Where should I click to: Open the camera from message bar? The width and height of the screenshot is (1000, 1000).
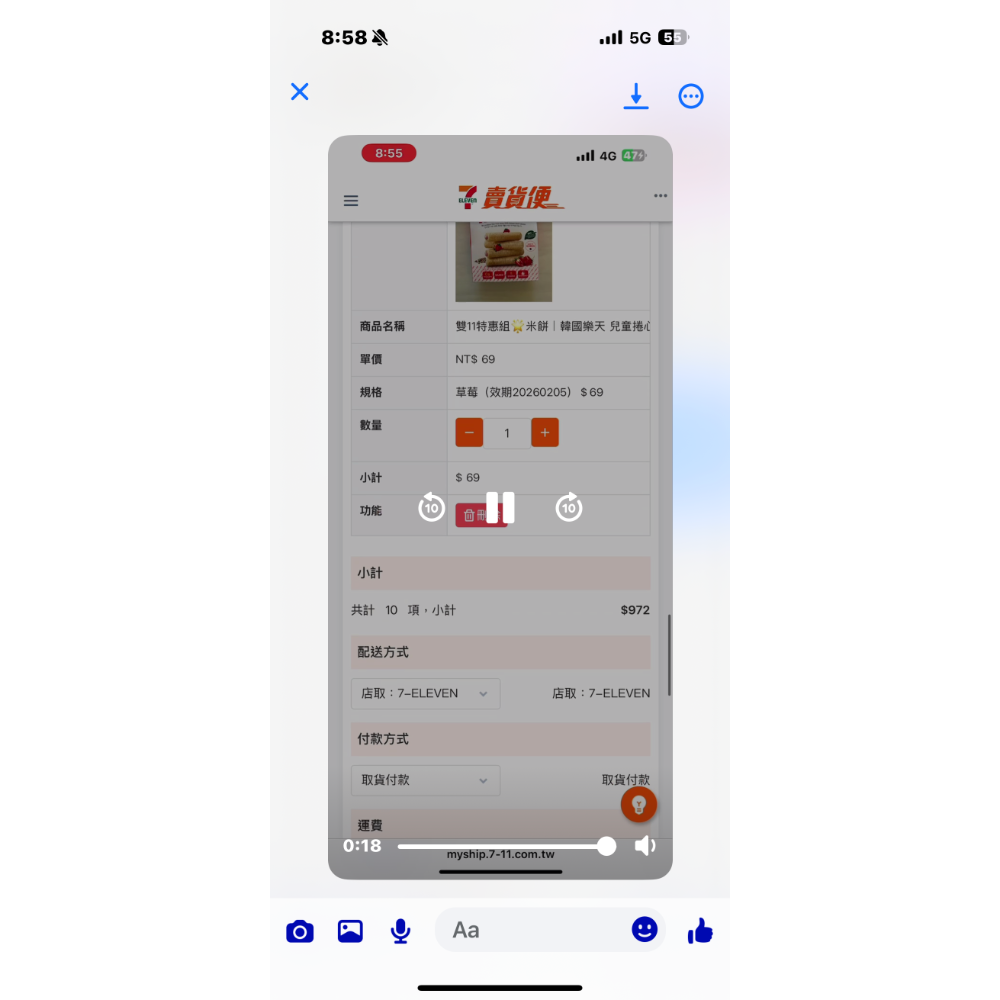pos(299,931)
